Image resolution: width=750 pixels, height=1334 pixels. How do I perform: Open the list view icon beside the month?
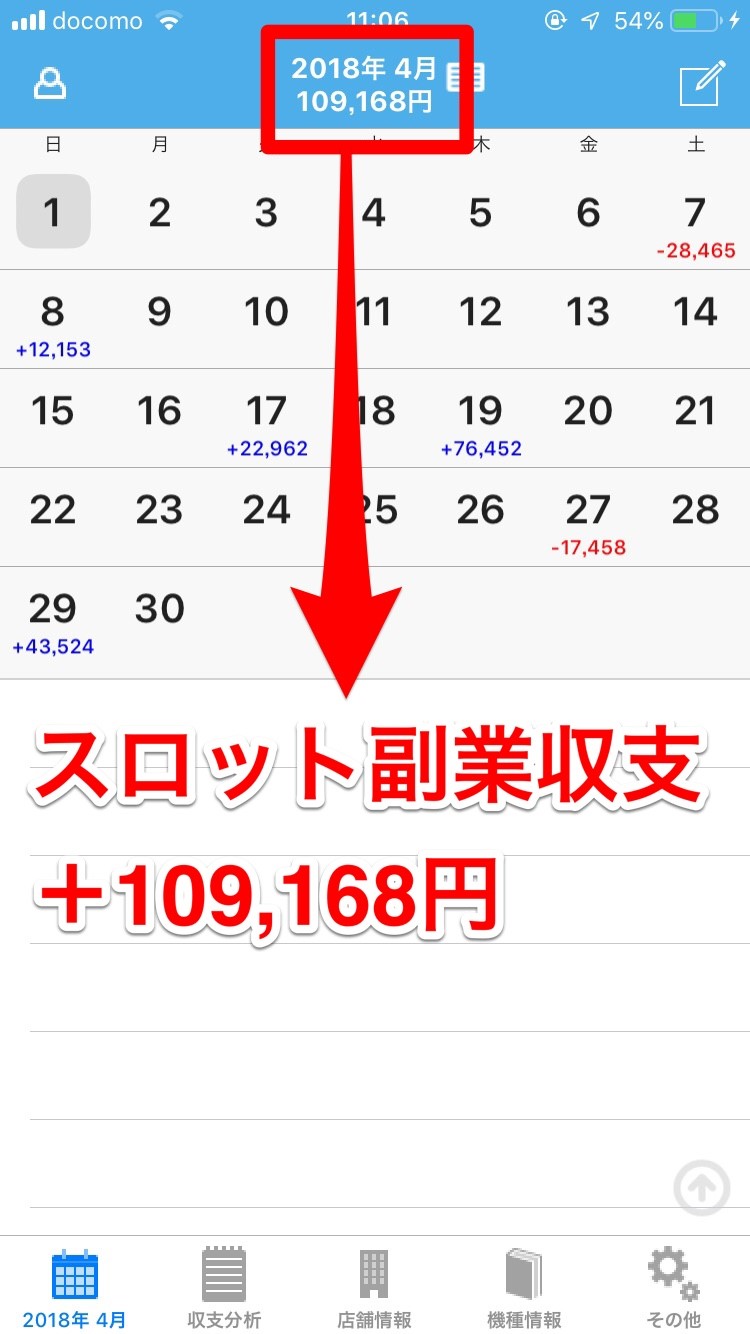[465, 76]
